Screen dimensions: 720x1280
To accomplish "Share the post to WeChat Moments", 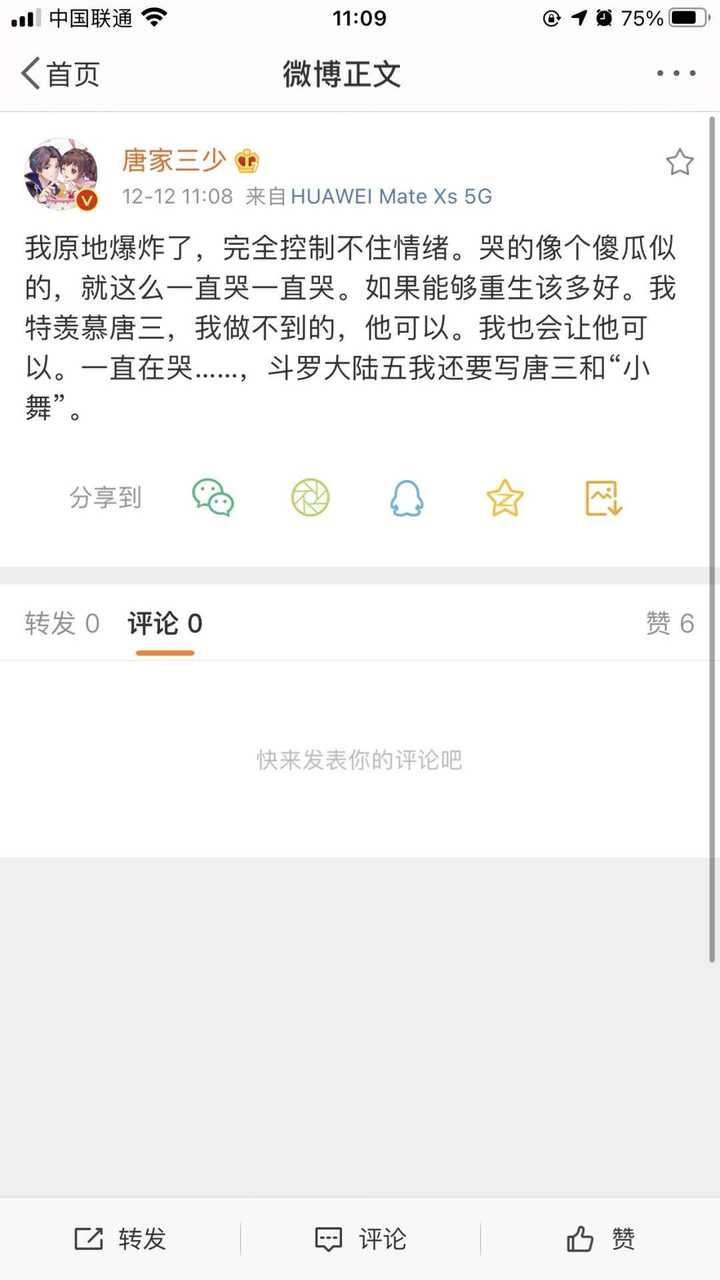I will pyautogui.click(x=310, y=497).
